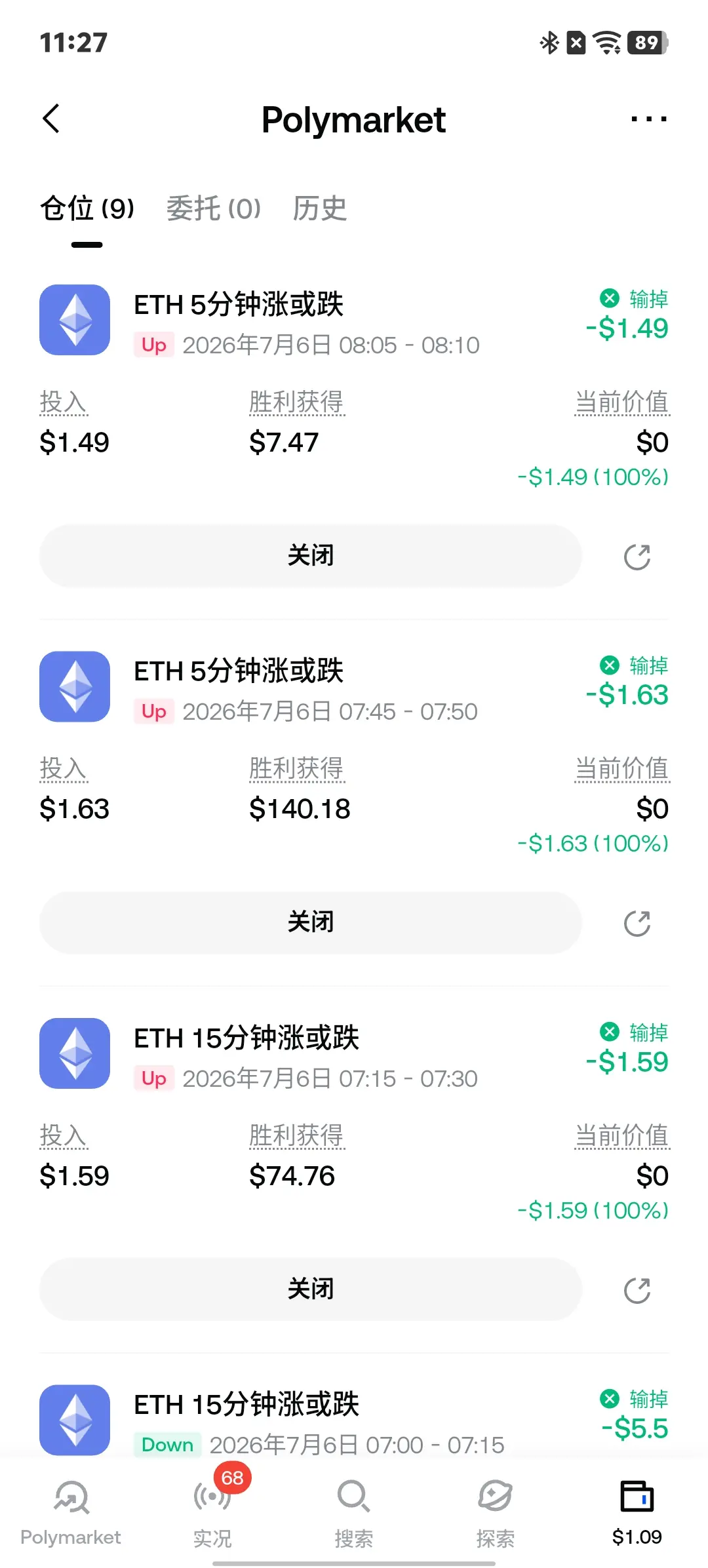Screen dimensions: 708x1568
Task: Open the ETH 15分钟涨或跌 07:15 Up market
Action: coord(246,1038)
